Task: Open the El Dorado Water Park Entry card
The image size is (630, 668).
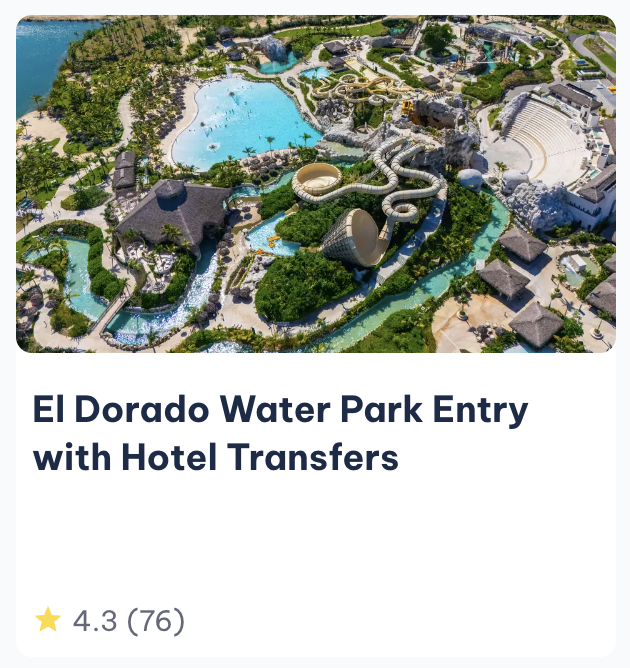Action: [280, 433]
